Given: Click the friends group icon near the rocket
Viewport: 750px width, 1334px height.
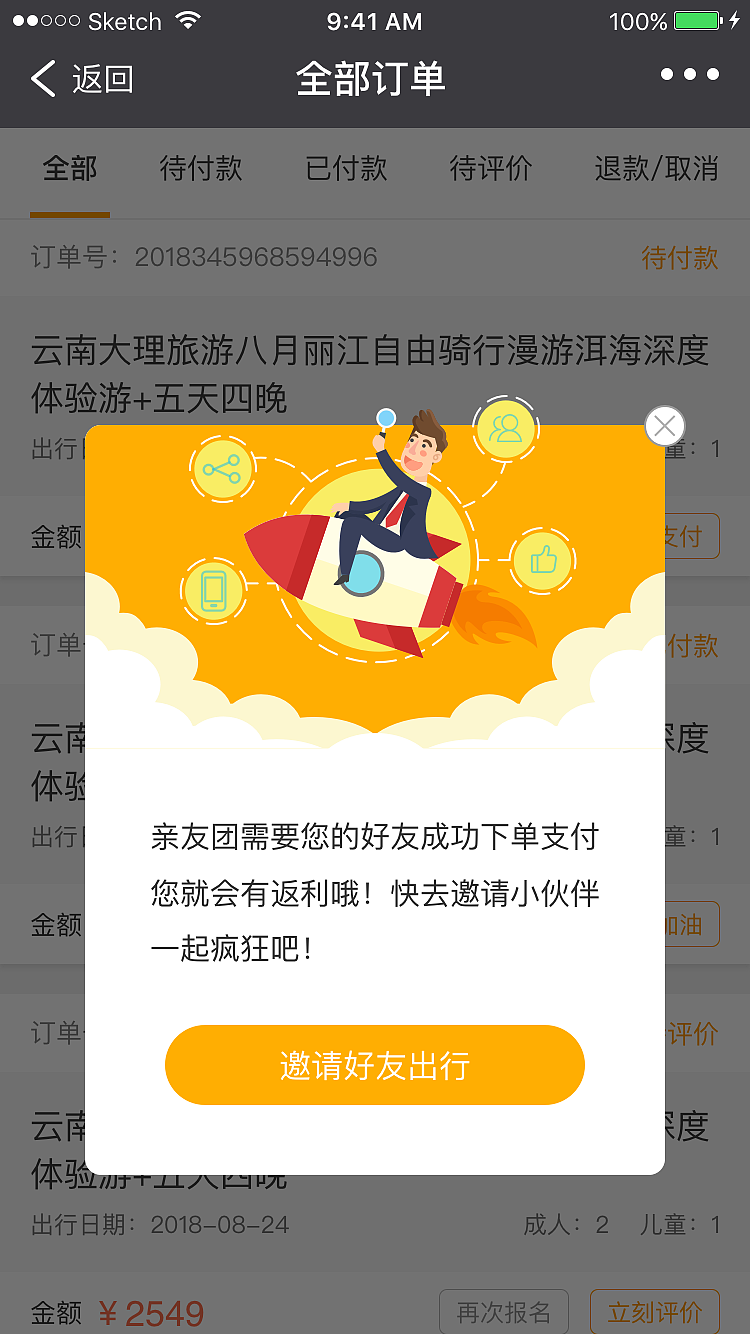Looking at the screenshot, I should (506, 429).
